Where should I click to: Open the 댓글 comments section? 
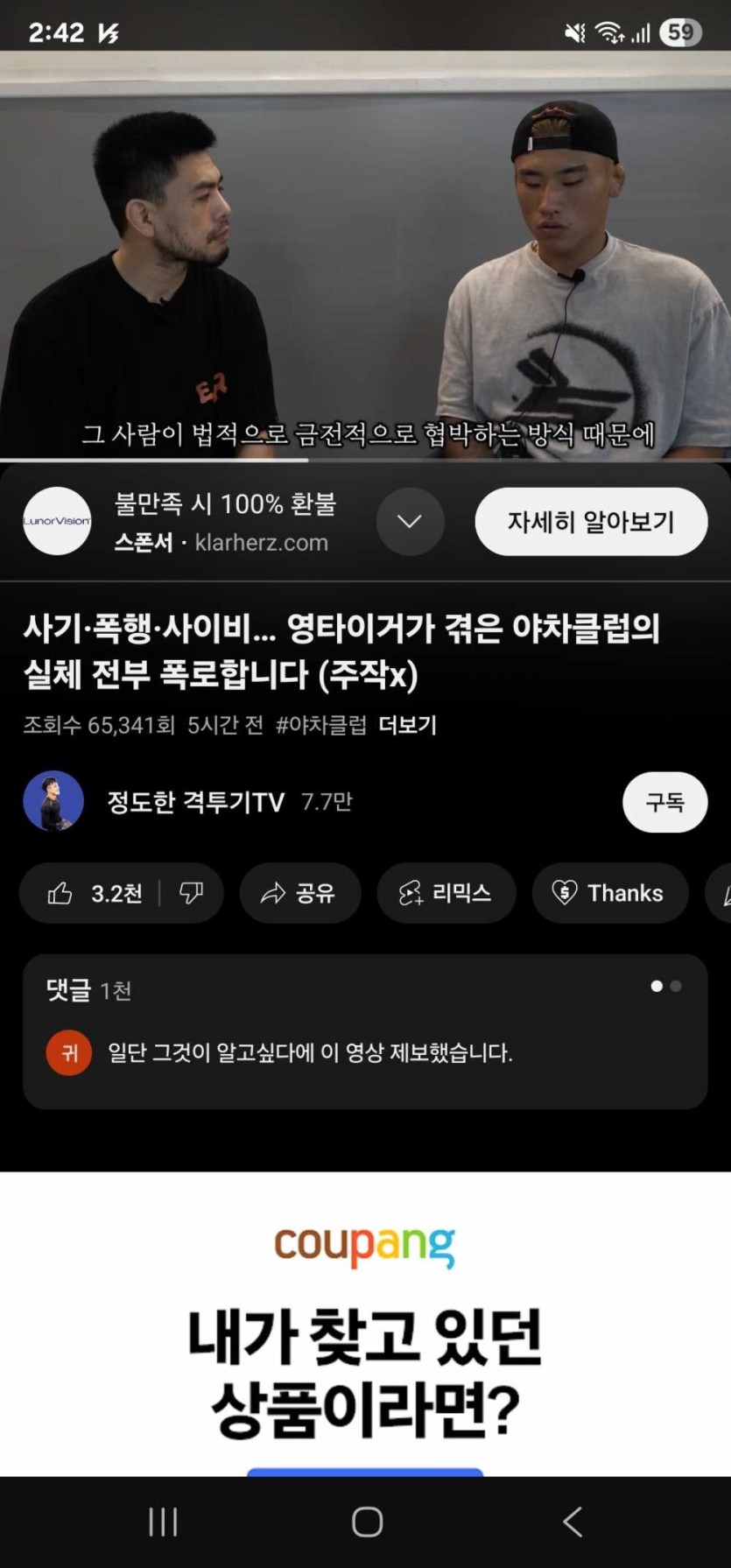click(x=364, y=1031)
